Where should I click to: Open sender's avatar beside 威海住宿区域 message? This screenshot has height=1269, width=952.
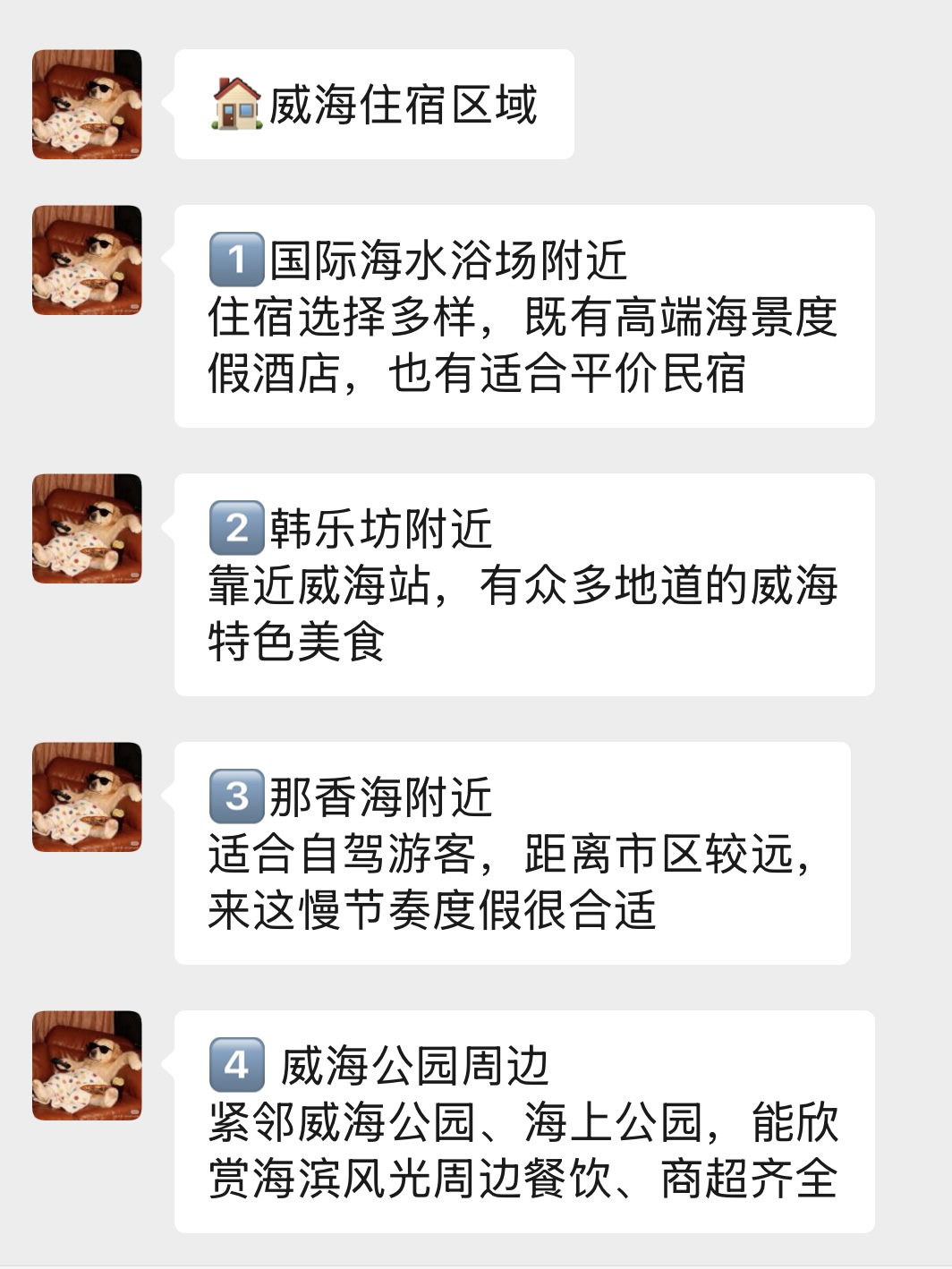tap(87, 105)
